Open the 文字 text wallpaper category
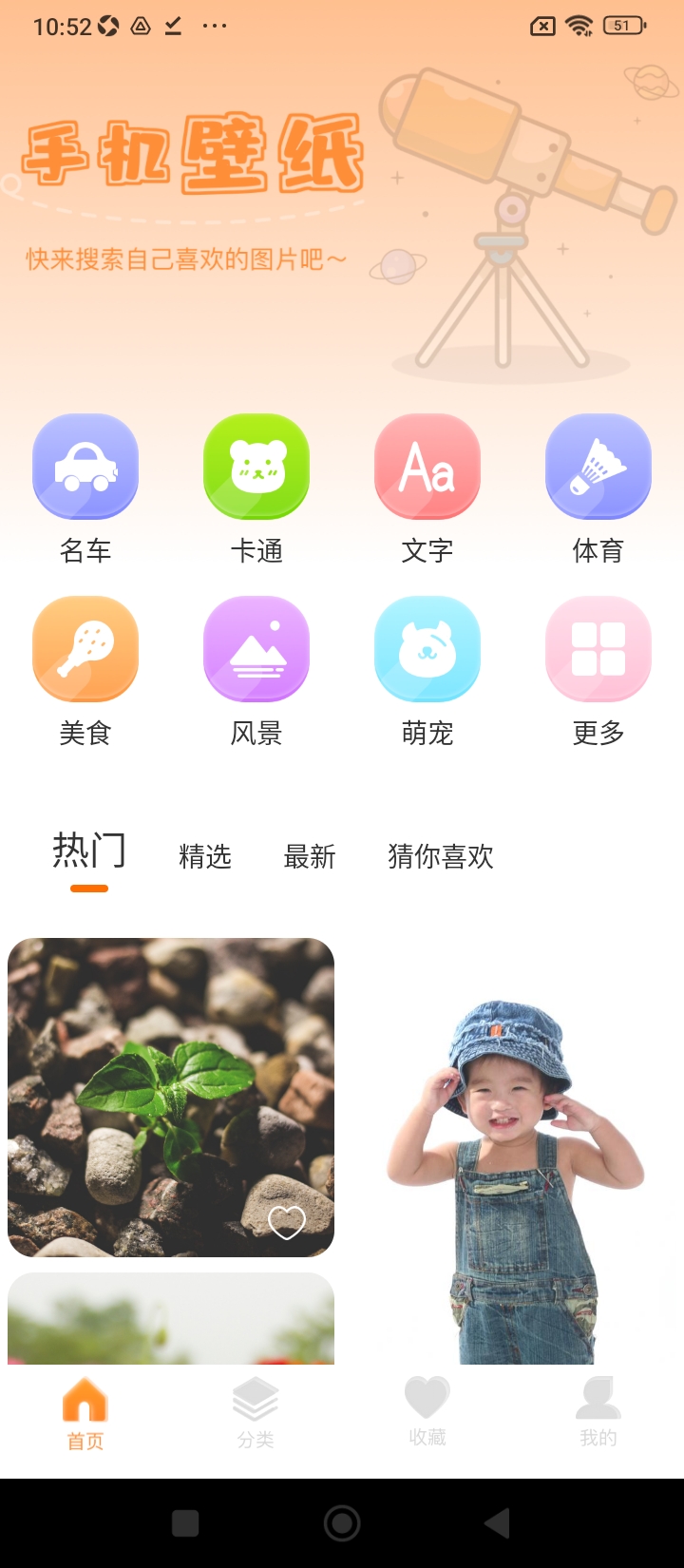The width and height of the screenshot is (684, 1568). tap(427, 467)
